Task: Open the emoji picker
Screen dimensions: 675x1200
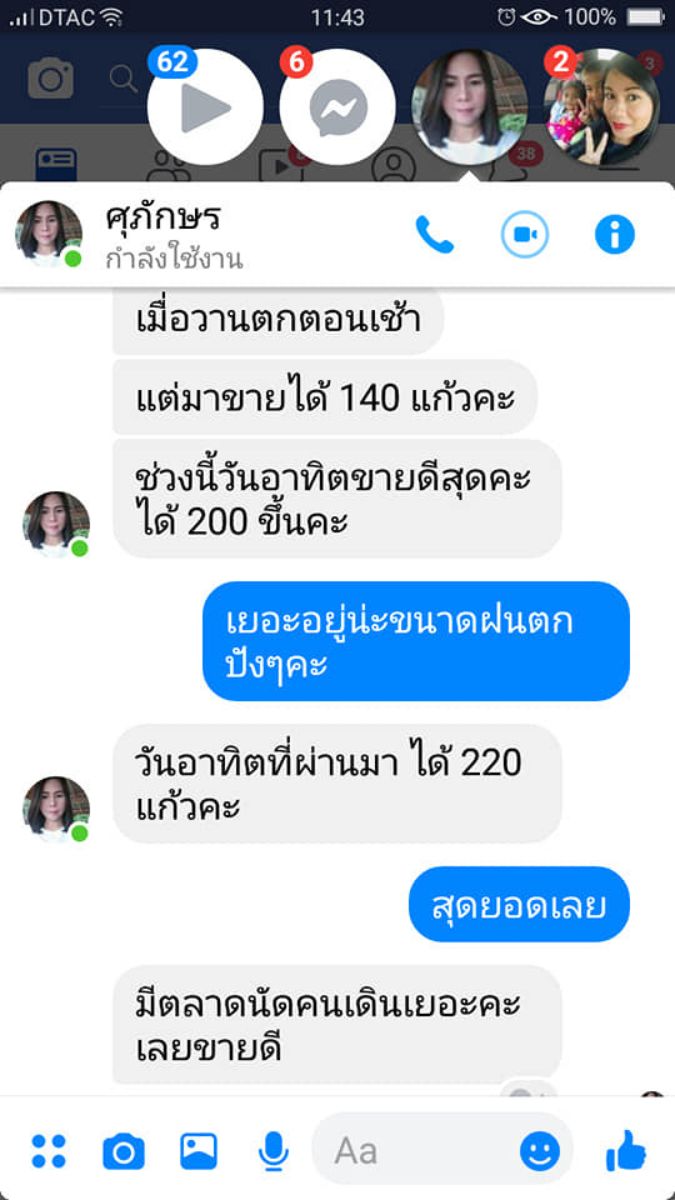Action: [x=540, y=1152]
